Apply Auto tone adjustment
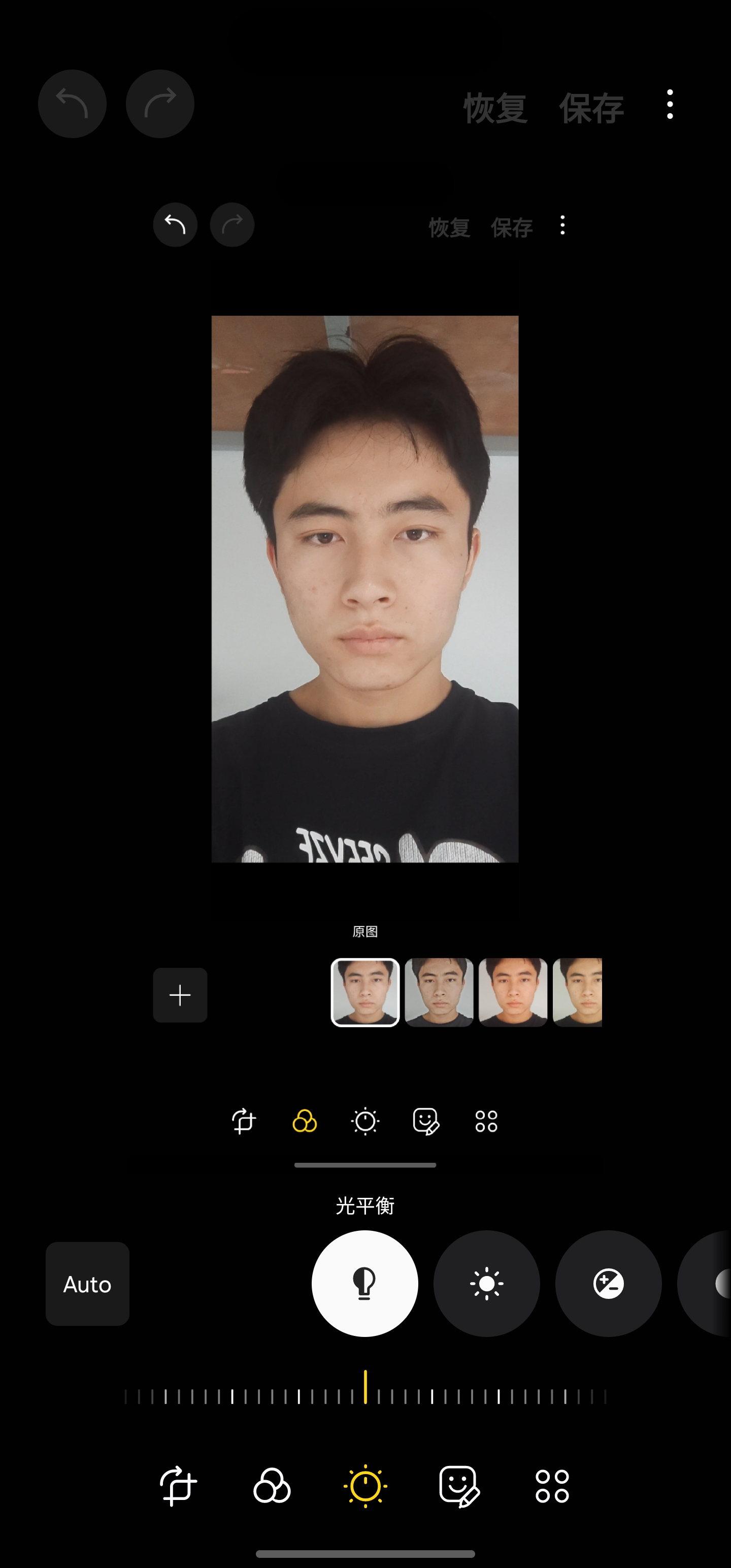This screenshot has height=1568, width=731. coord(87,1284)
